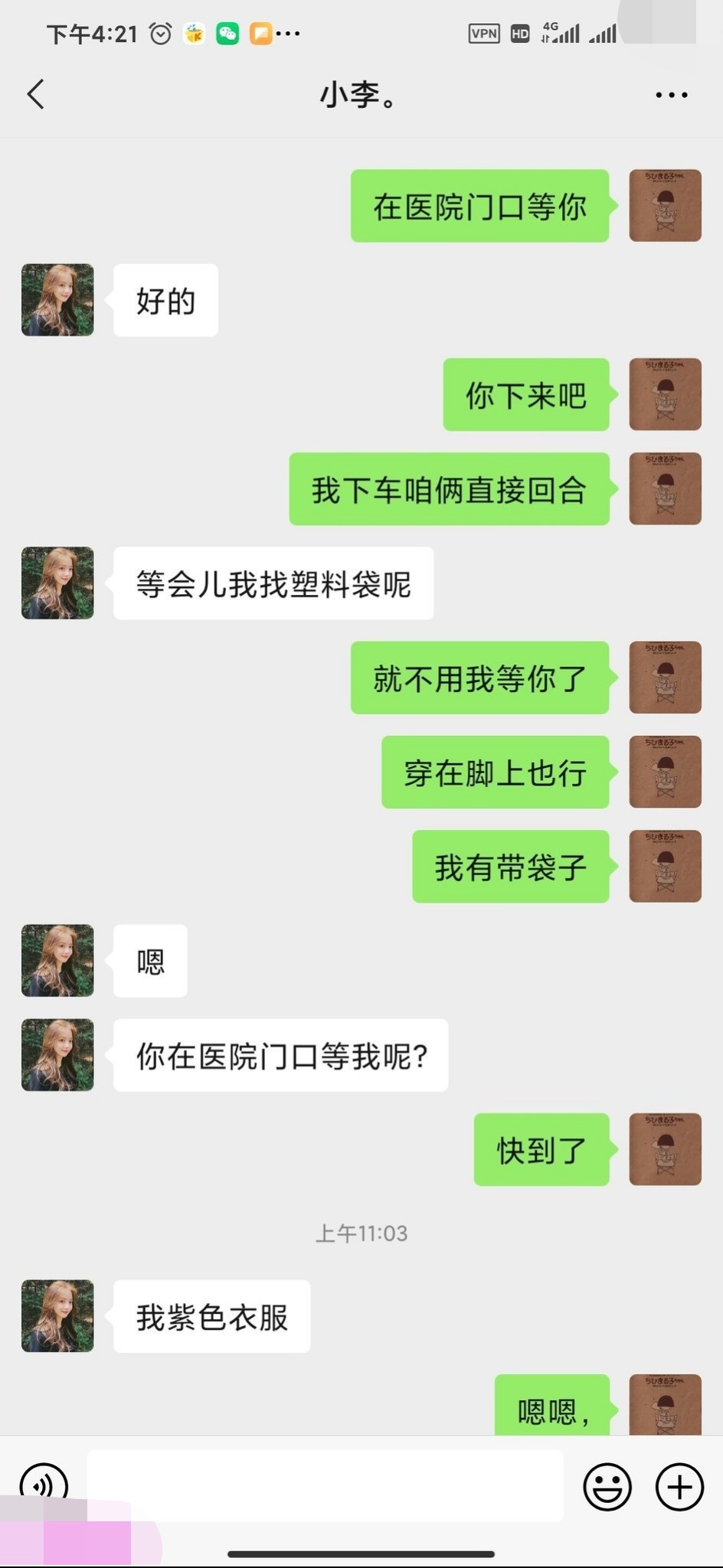Image resolution: width=723 pixels, height=1568 pixels.
Task: Open 小李's avatar beside "好的"
Action: point(57,300)
